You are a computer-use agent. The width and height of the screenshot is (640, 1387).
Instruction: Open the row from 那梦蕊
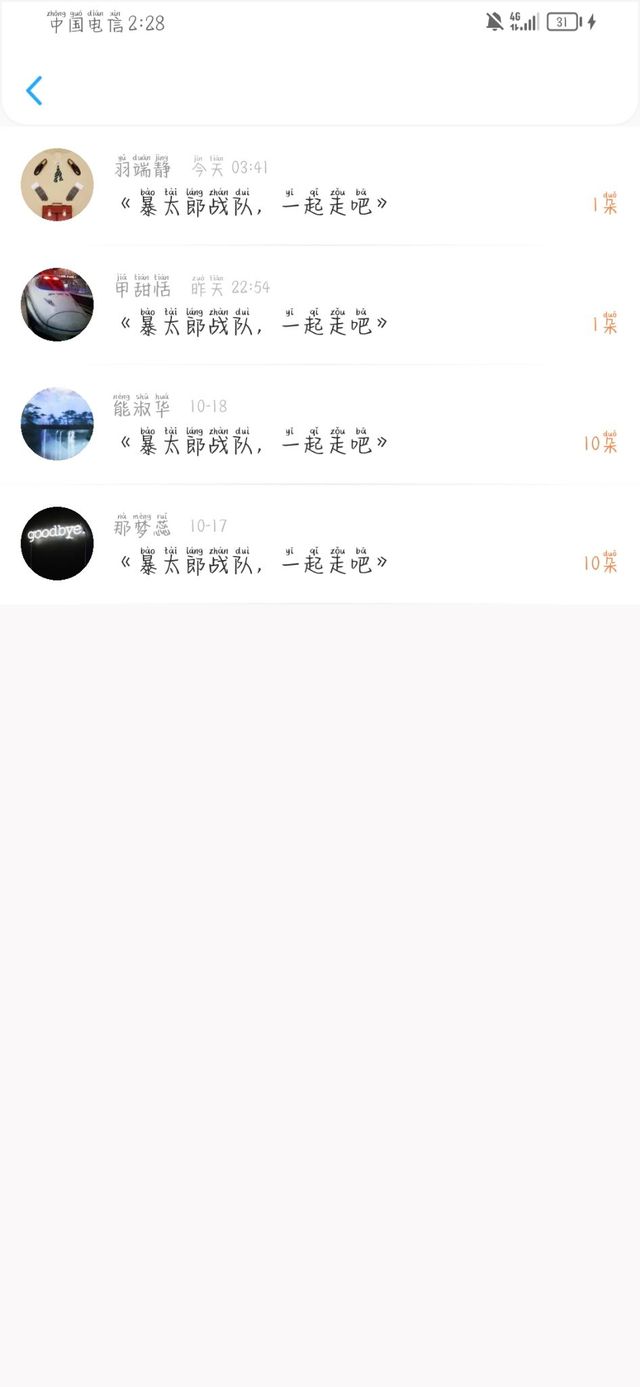tap(320, 543)
